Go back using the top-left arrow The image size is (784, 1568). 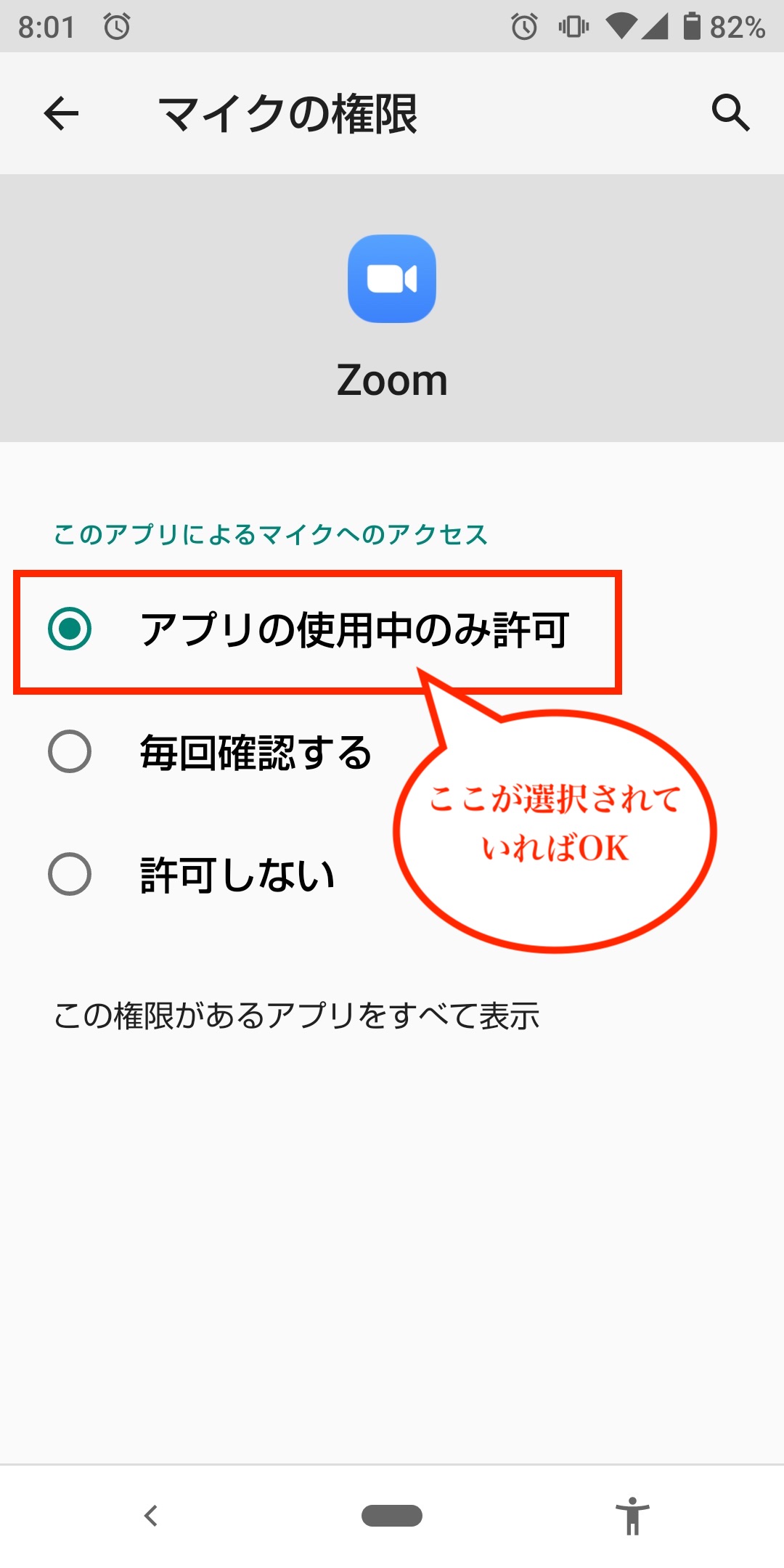coord(61,113)
